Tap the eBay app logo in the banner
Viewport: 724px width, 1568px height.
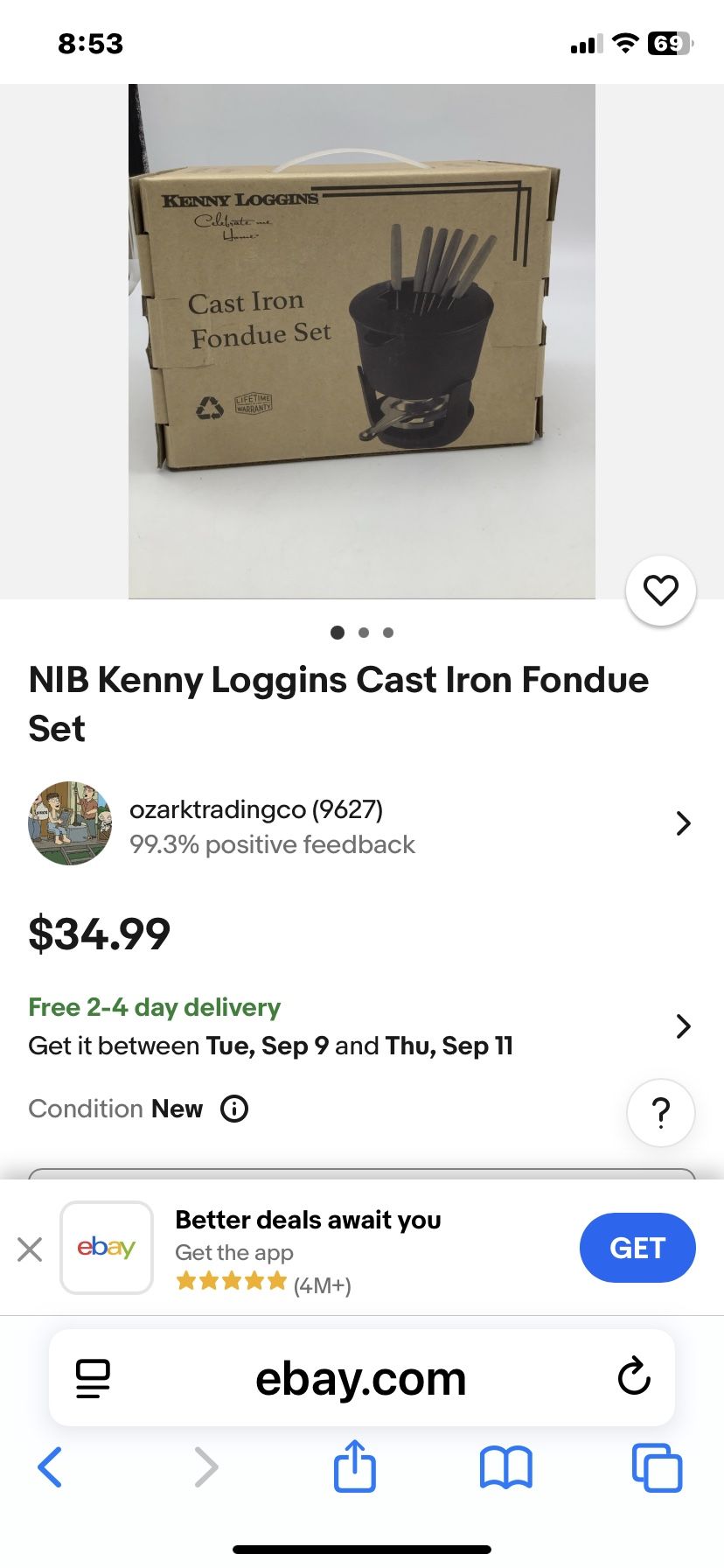tap(107, 1248)
